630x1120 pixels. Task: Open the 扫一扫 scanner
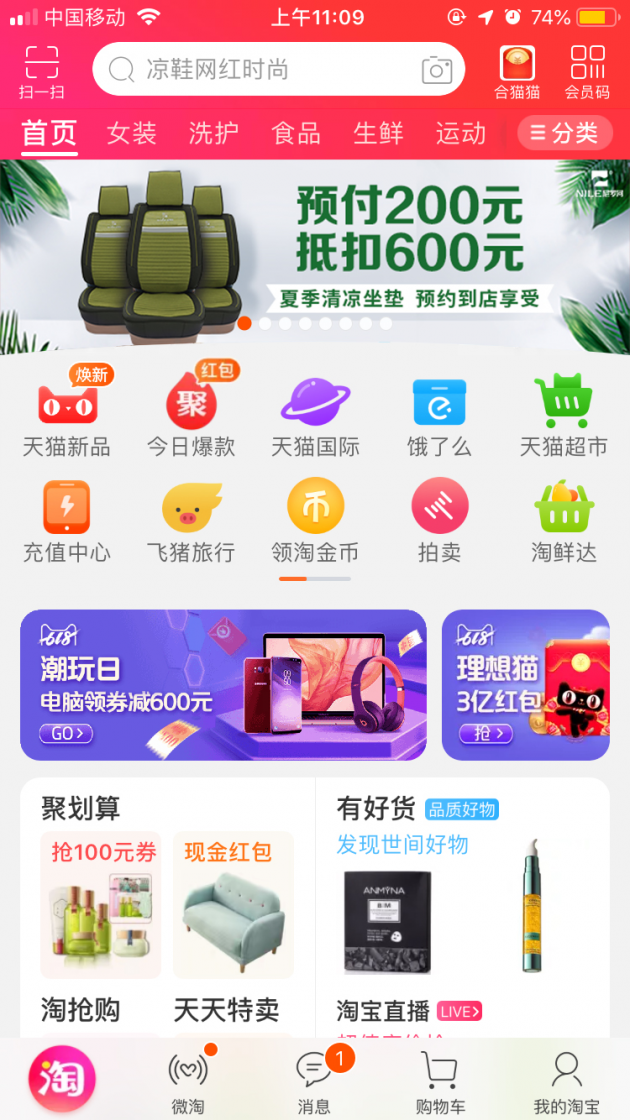tap(41, 72)
